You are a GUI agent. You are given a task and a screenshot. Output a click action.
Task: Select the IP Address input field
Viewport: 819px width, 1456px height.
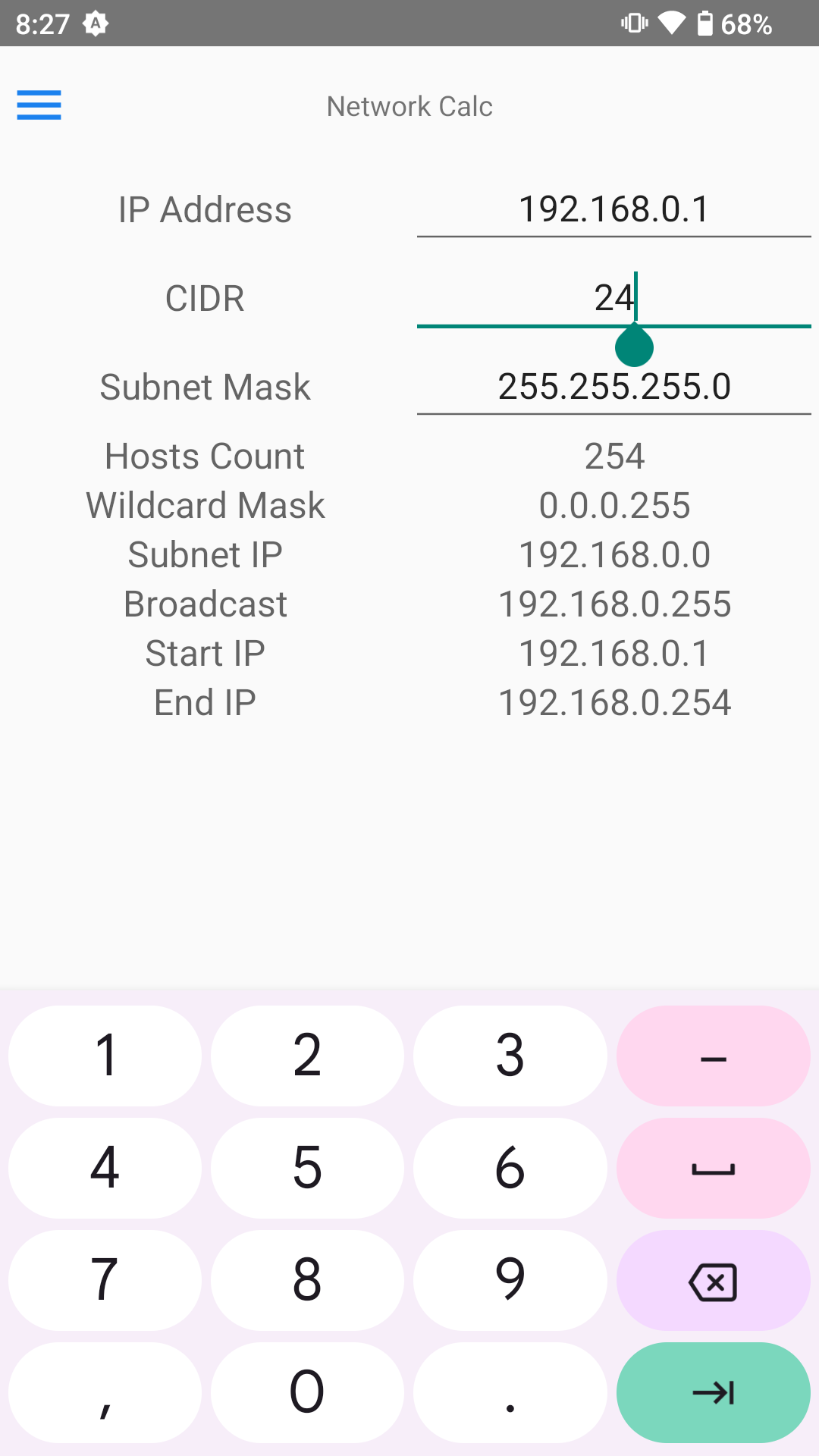click(x=614, y=210)
